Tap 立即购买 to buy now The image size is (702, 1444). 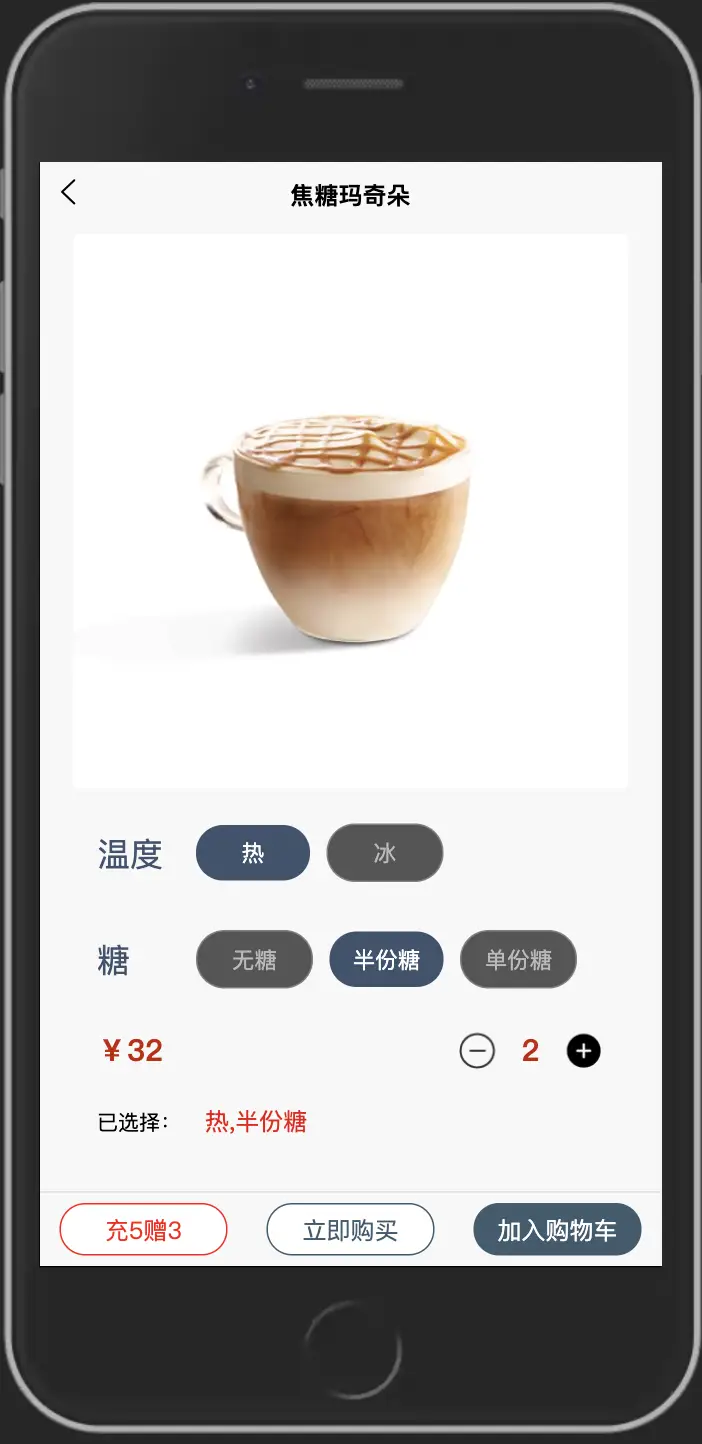(350, 1230)
